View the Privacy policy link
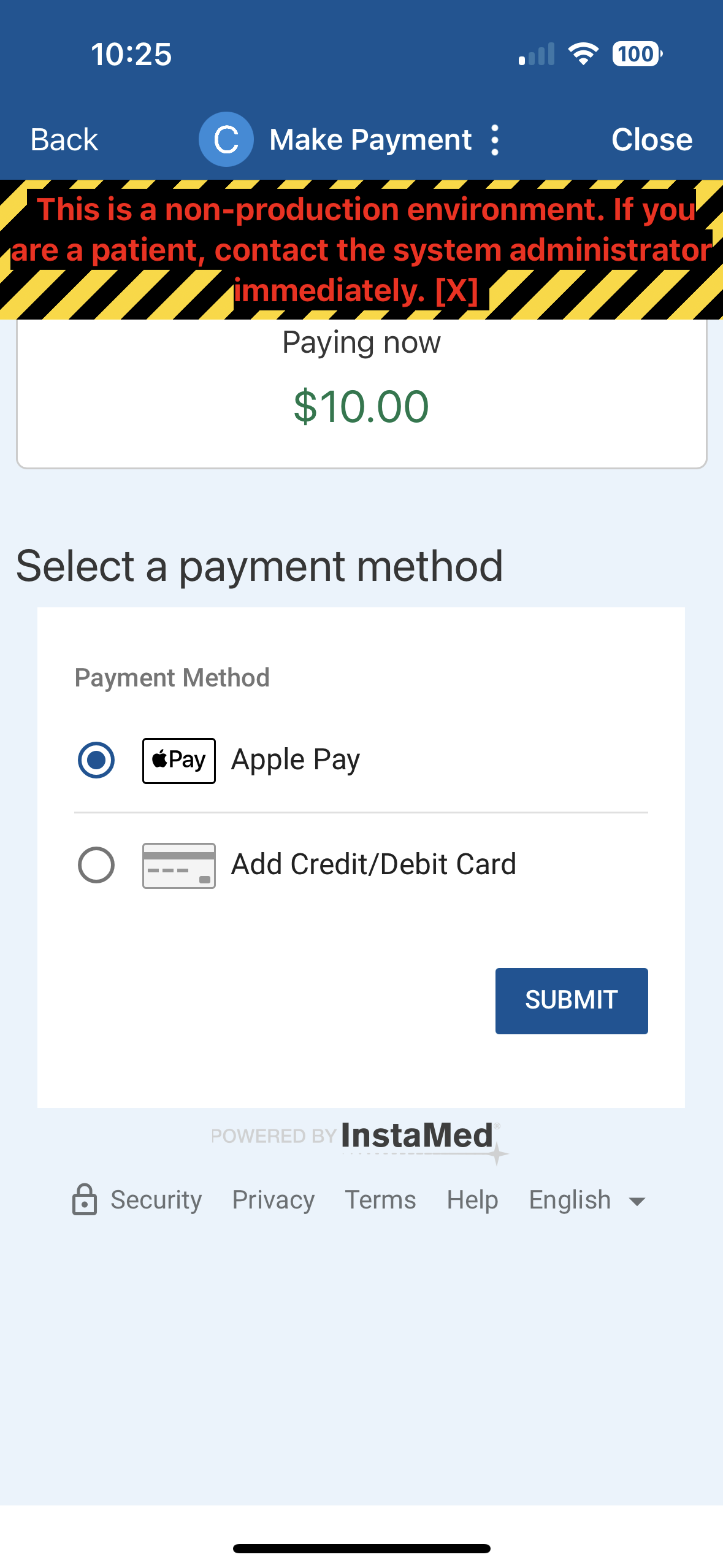The height and width of the screenshot is (1568, 723). 273,1200
